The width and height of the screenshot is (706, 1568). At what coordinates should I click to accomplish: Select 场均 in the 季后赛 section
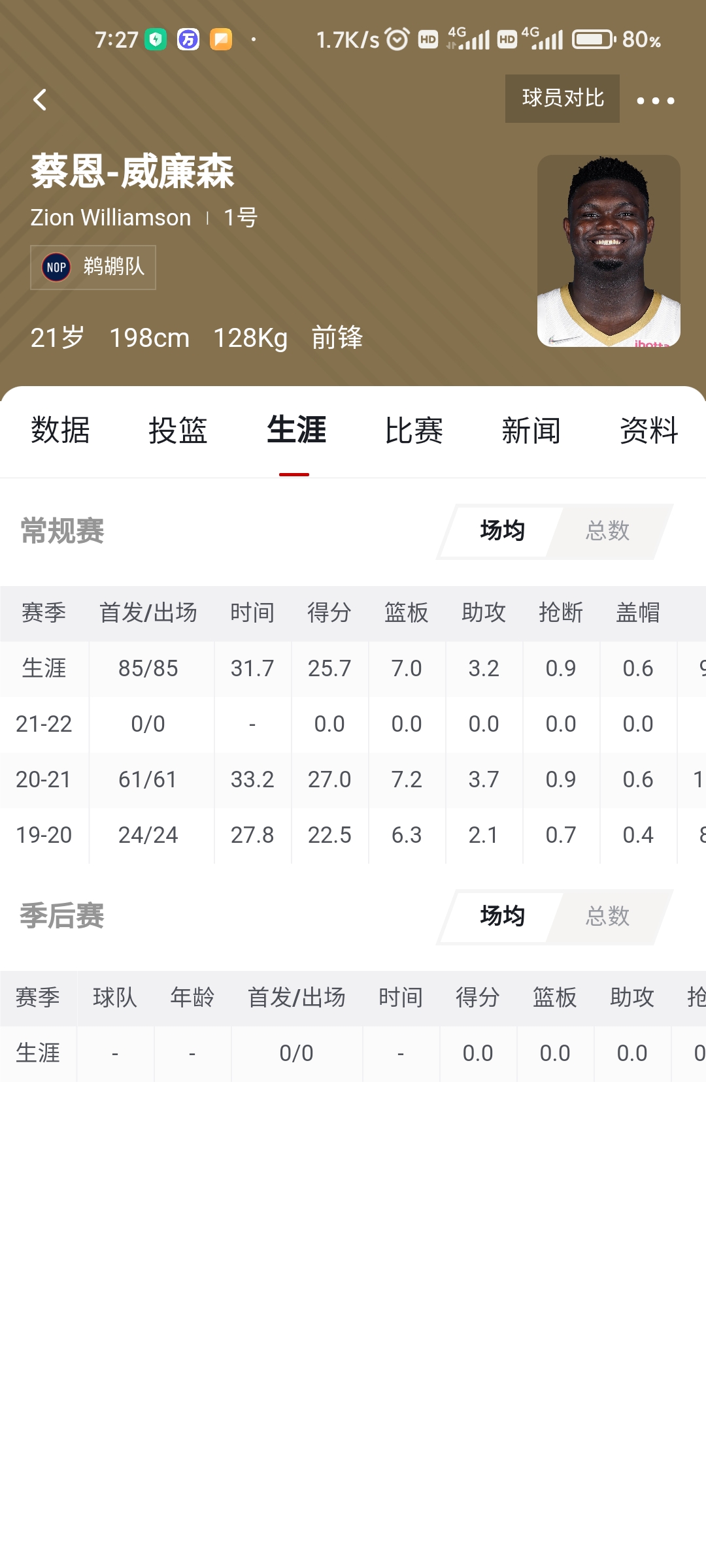coord(502,917)
